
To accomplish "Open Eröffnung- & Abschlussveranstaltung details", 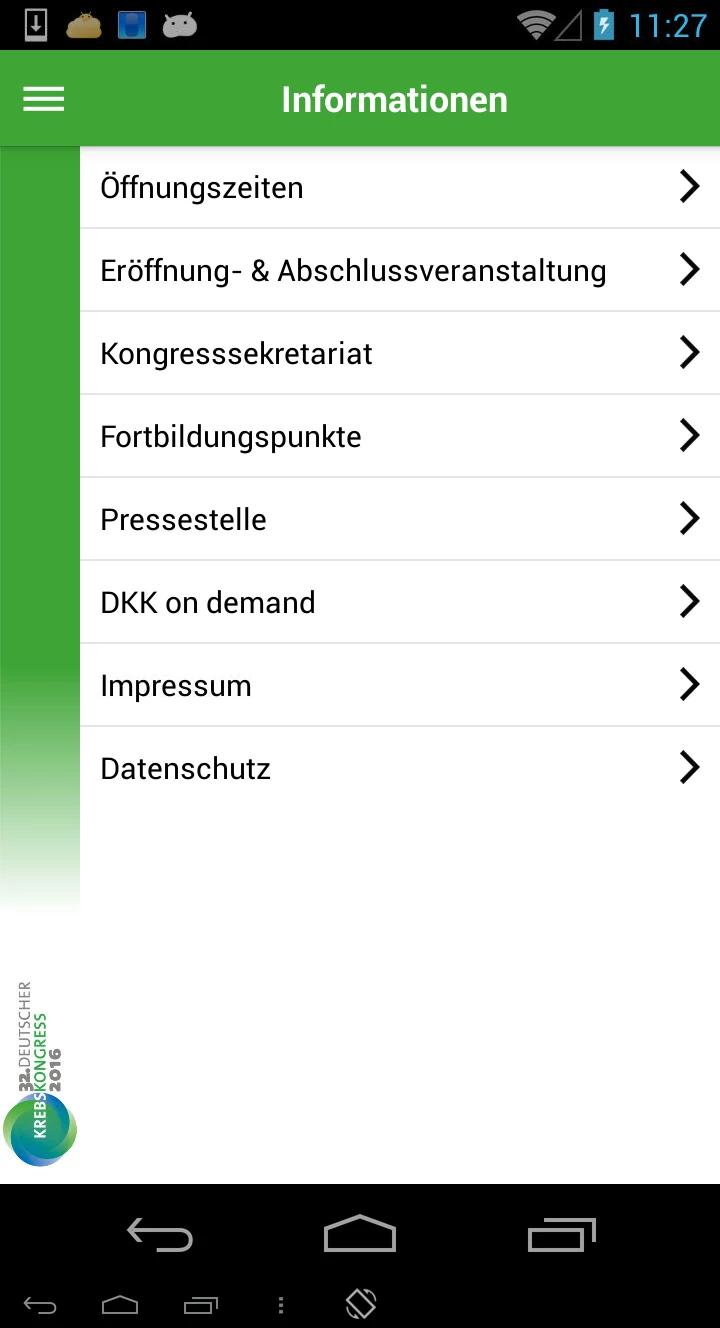I will coord(399,271).
